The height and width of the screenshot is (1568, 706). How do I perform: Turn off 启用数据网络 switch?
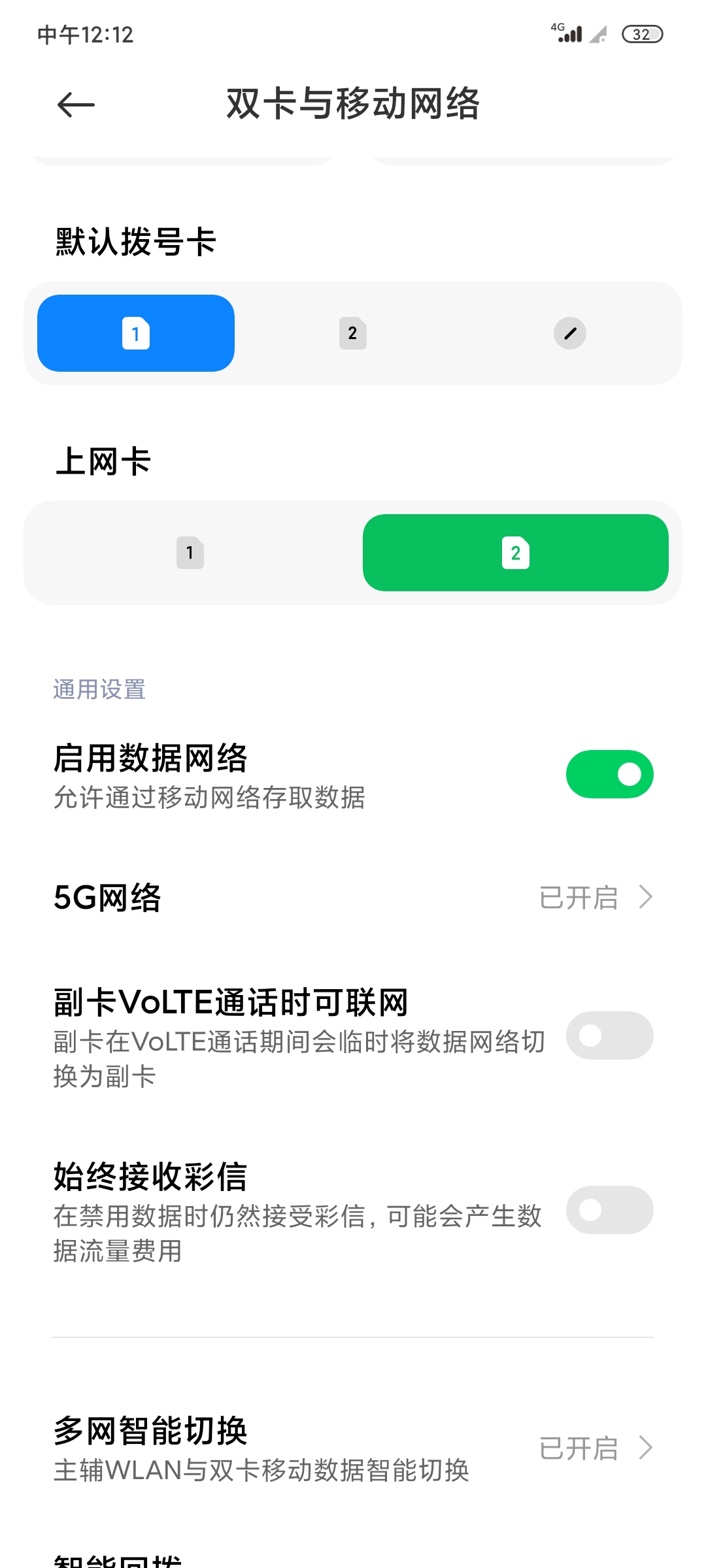pyautogui.click(x=609, y=774)
